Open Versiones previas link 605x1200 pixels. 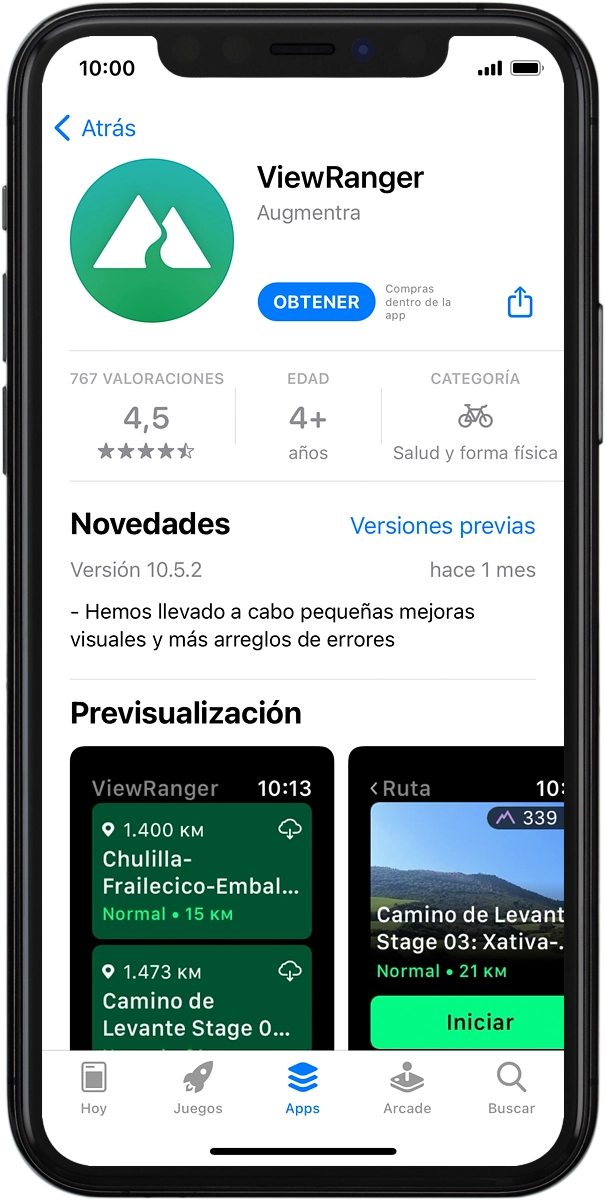pos(442,526)
